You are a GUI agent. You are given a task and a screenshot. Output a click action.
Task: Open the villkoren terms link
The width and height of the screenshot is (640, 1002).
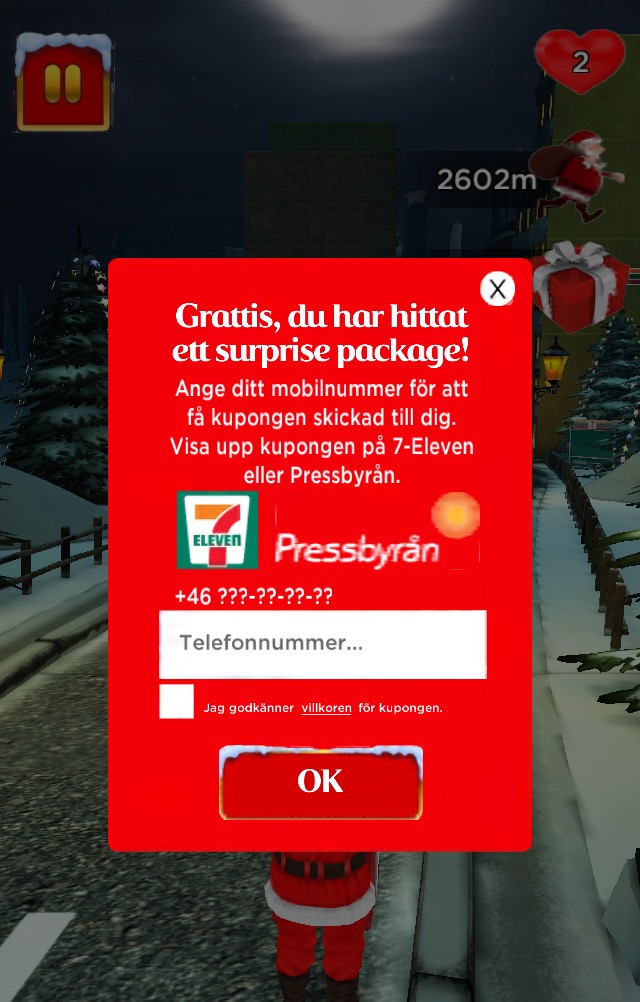[x=326, y=708]
